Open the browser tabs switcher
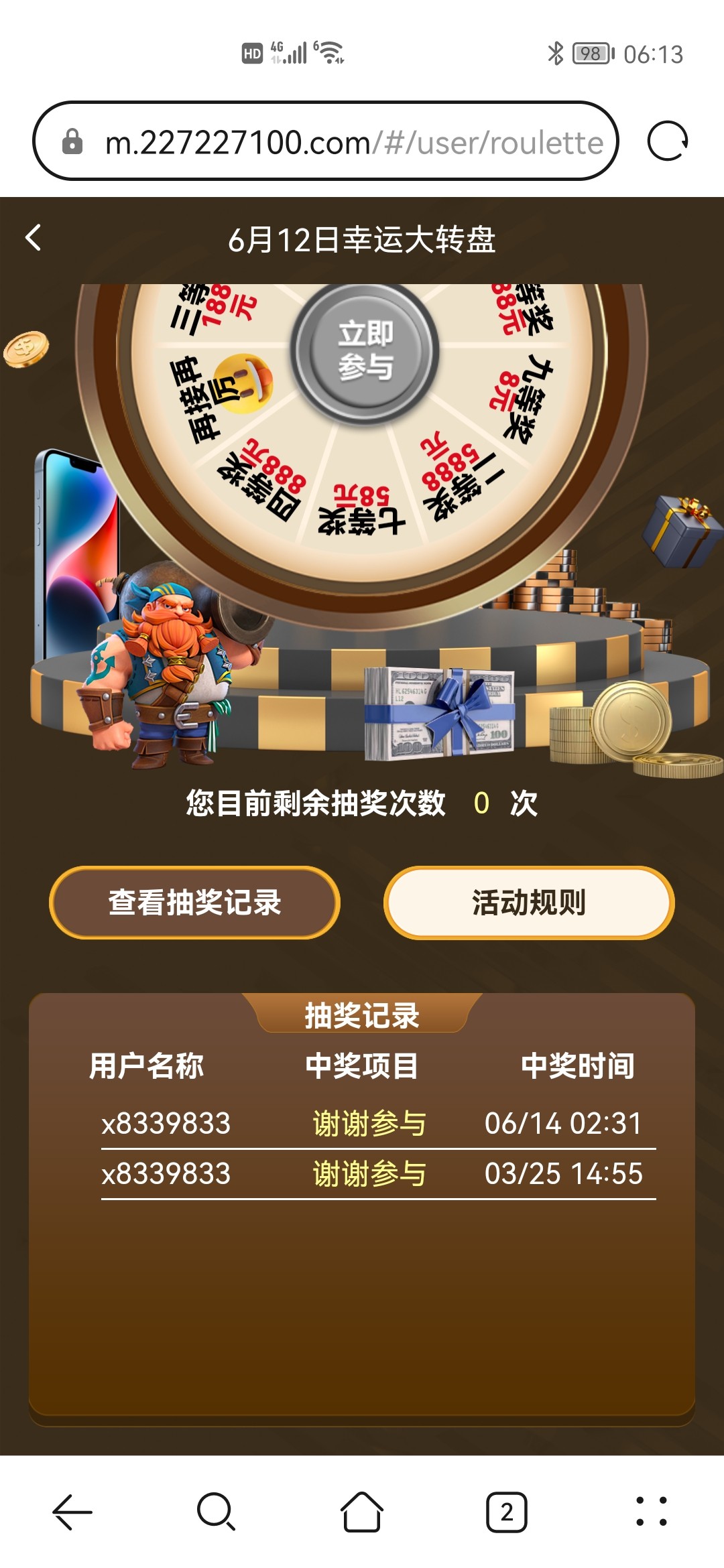Image resolution: width=724 pixels, height=1568 pixels. [x=507, y=1512]
